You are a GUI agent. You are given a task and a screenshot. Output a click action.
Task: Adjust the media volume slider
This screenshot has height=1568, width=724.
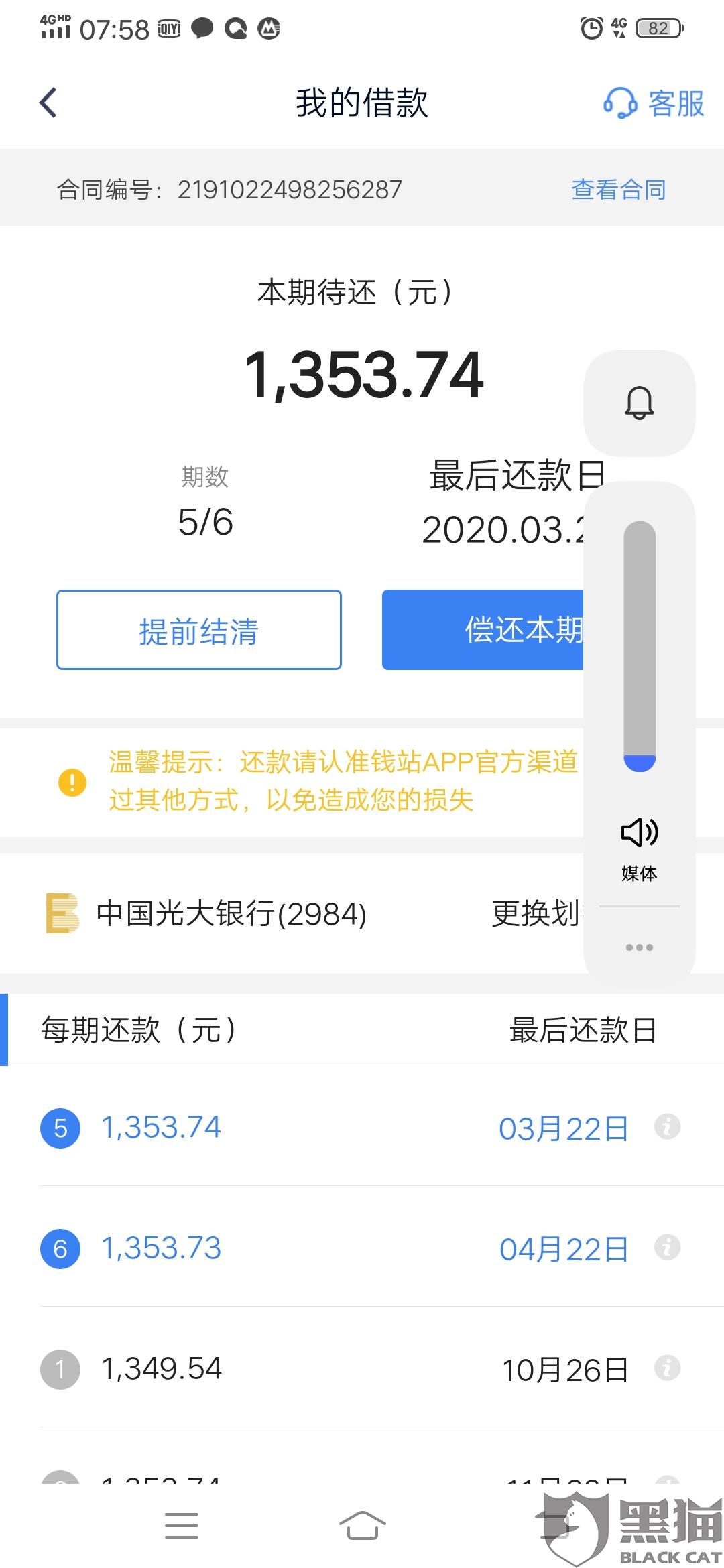[640, 647]
